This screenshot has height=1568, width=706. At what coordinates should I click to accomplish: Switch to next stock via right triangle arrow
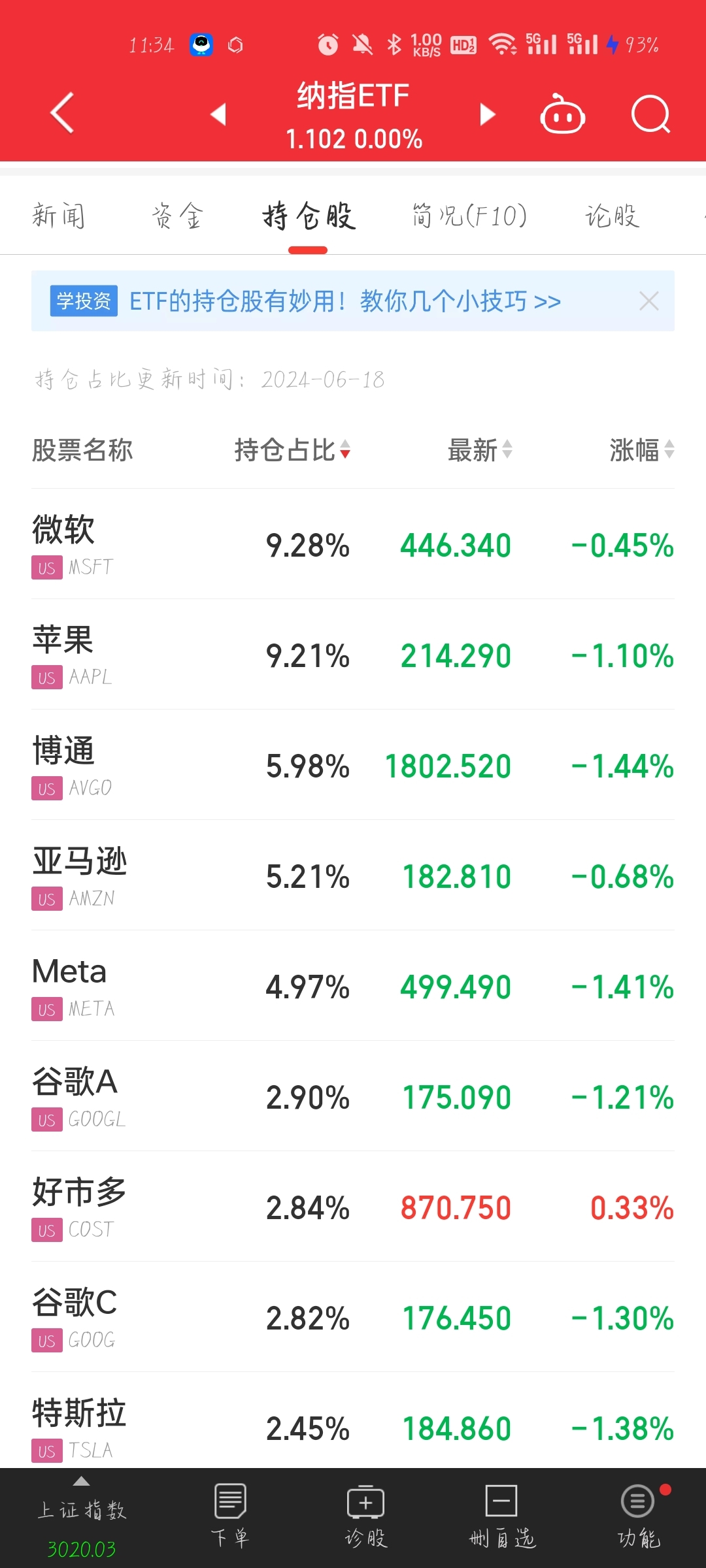tap(486, 112)
